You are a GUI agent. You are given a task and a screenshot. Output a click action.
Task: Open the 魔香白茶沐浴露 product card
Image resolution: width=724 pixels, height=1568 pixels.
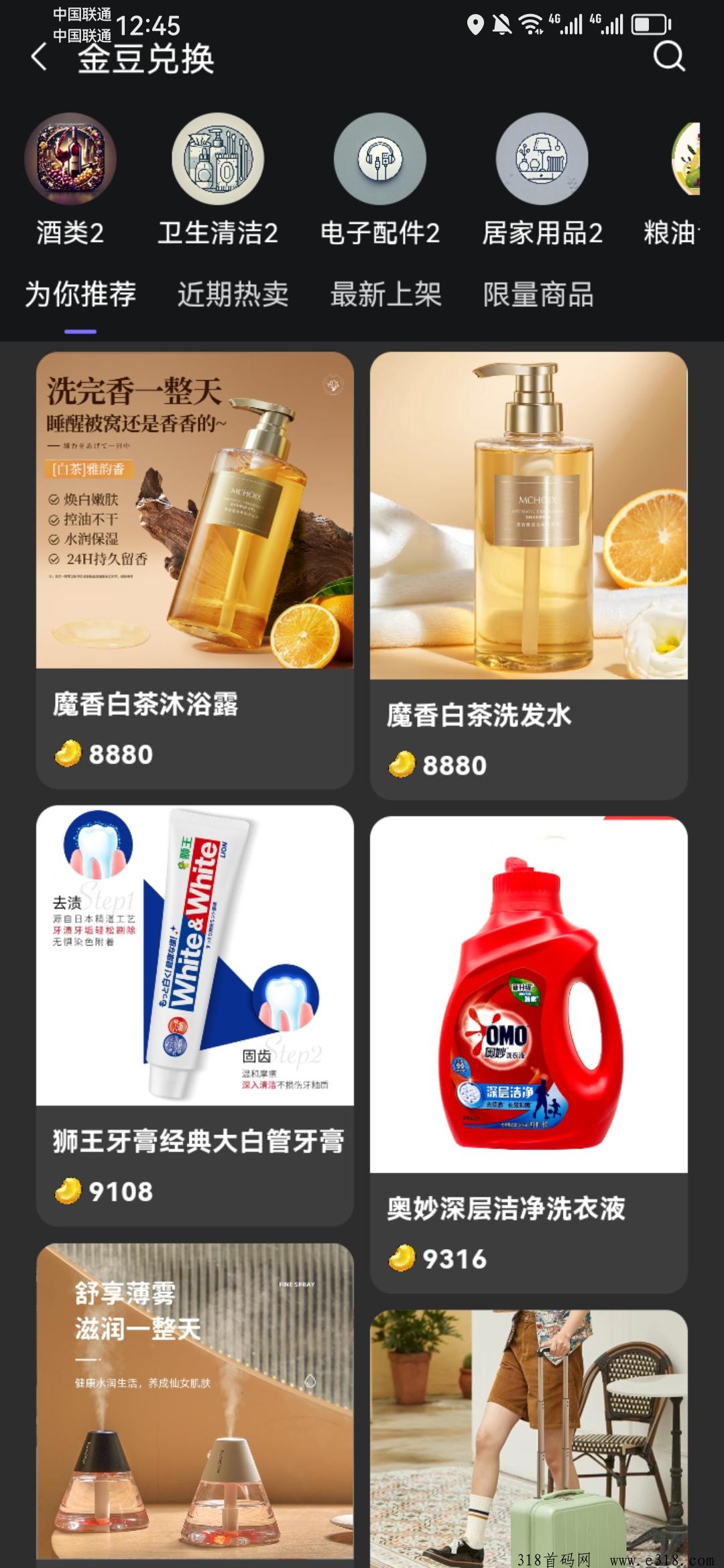pyautogui.click(x=195, y=570)
